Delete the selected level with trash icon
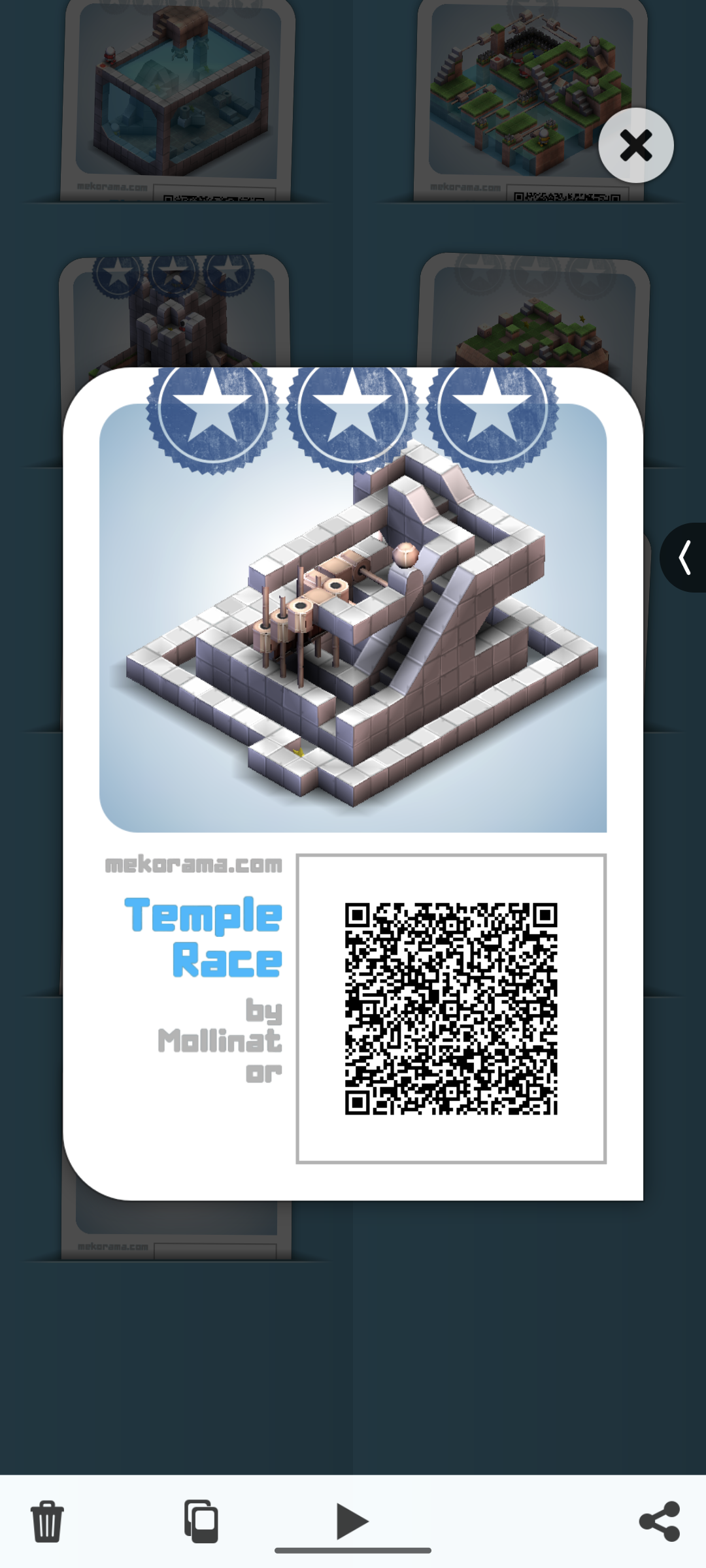Screen dimensions: 706x1568 [x=47, y=1521]
